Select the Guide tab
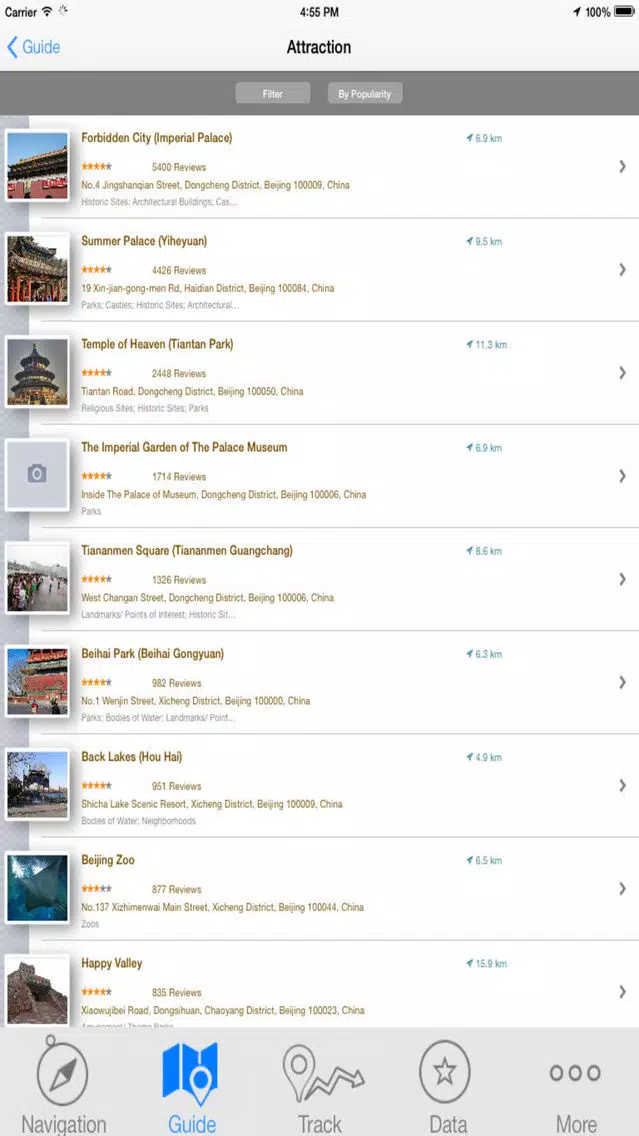This screenshot has height=1136, width=639. pos(191,1085)
